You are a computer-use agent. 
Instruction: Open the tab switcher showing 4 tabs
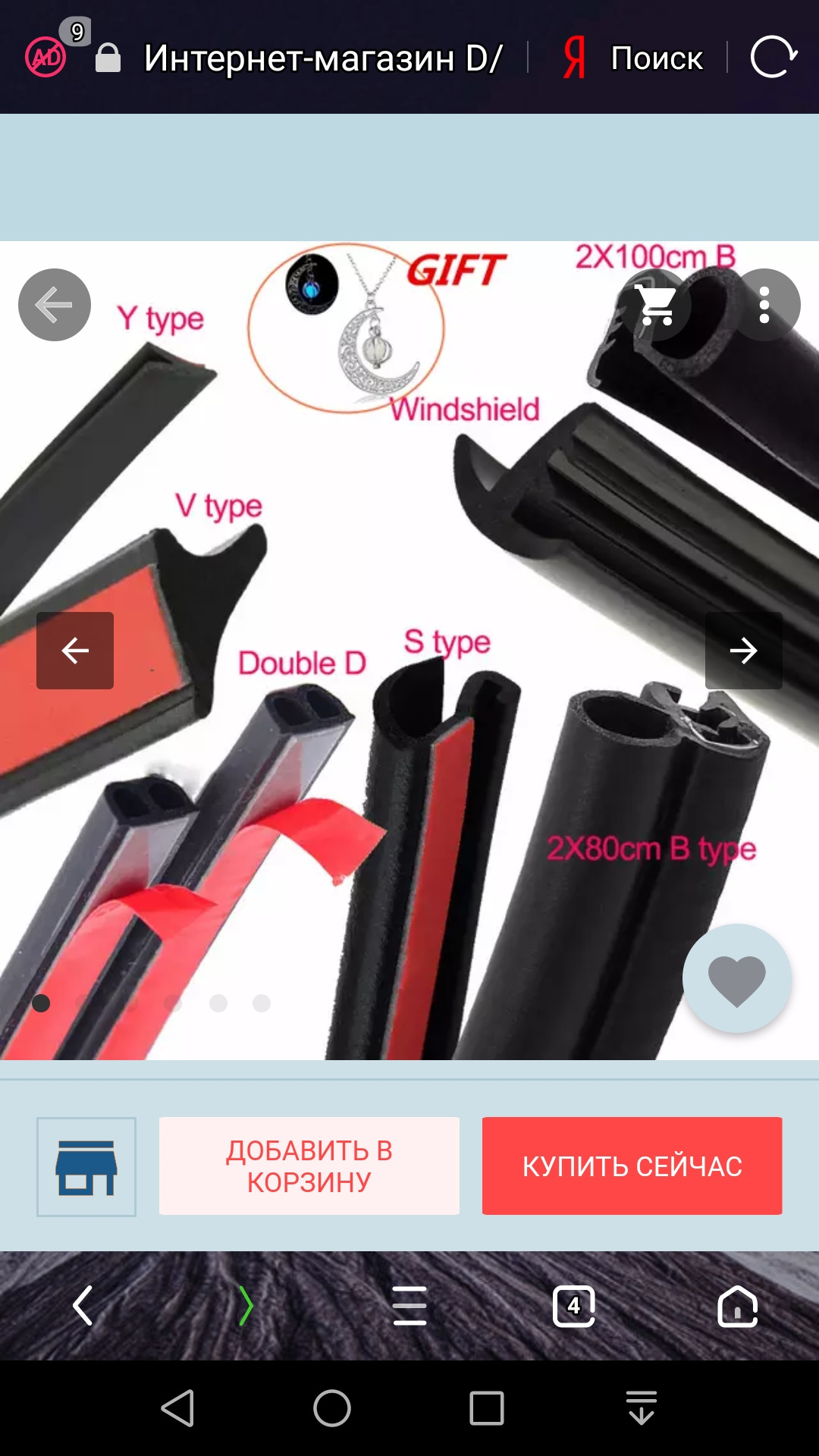tap(574, 1306)
